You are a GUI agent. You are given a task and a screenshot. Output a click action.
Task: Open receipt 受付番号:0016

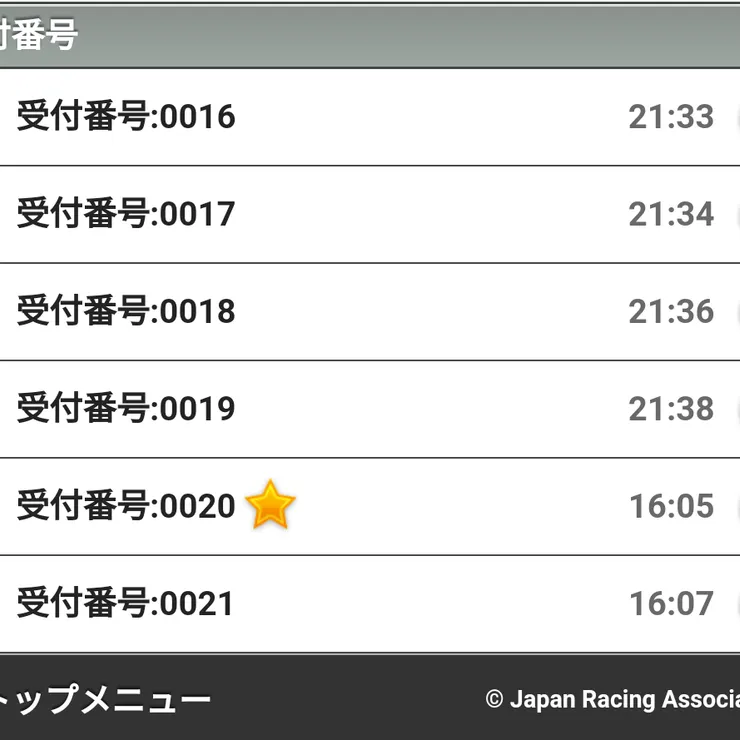(x=370, y=117)
